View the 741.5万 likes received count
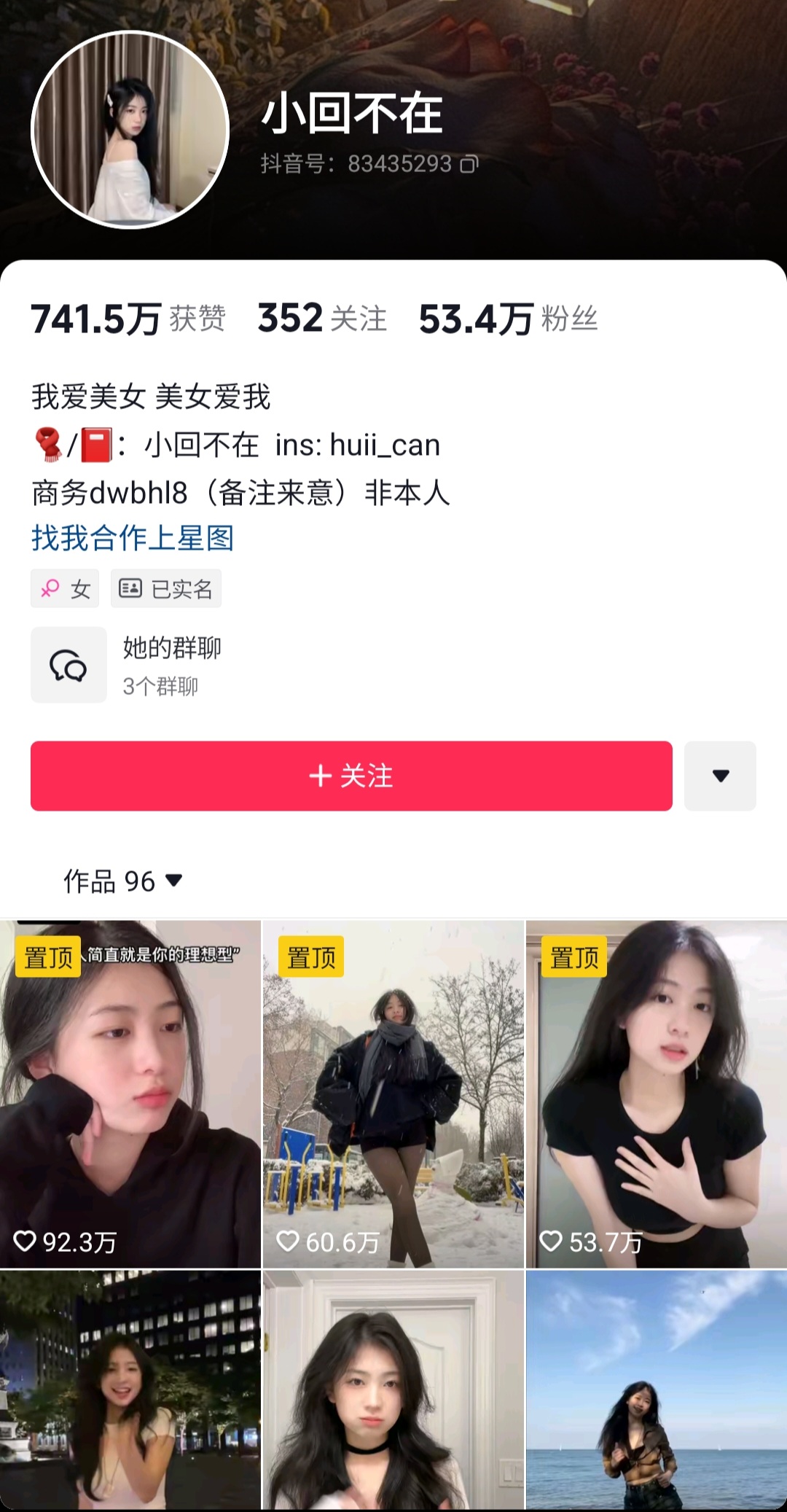The width and height of the screenshot is (787, 1512). tap(128, 319)
